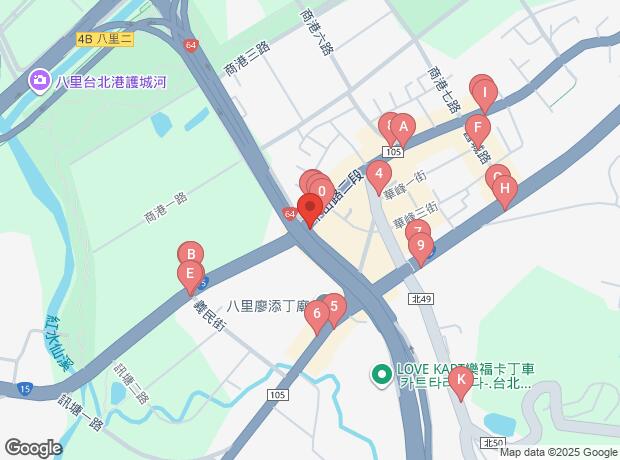Tap map marker K
The image size is (620, 460).
[460, 380]
